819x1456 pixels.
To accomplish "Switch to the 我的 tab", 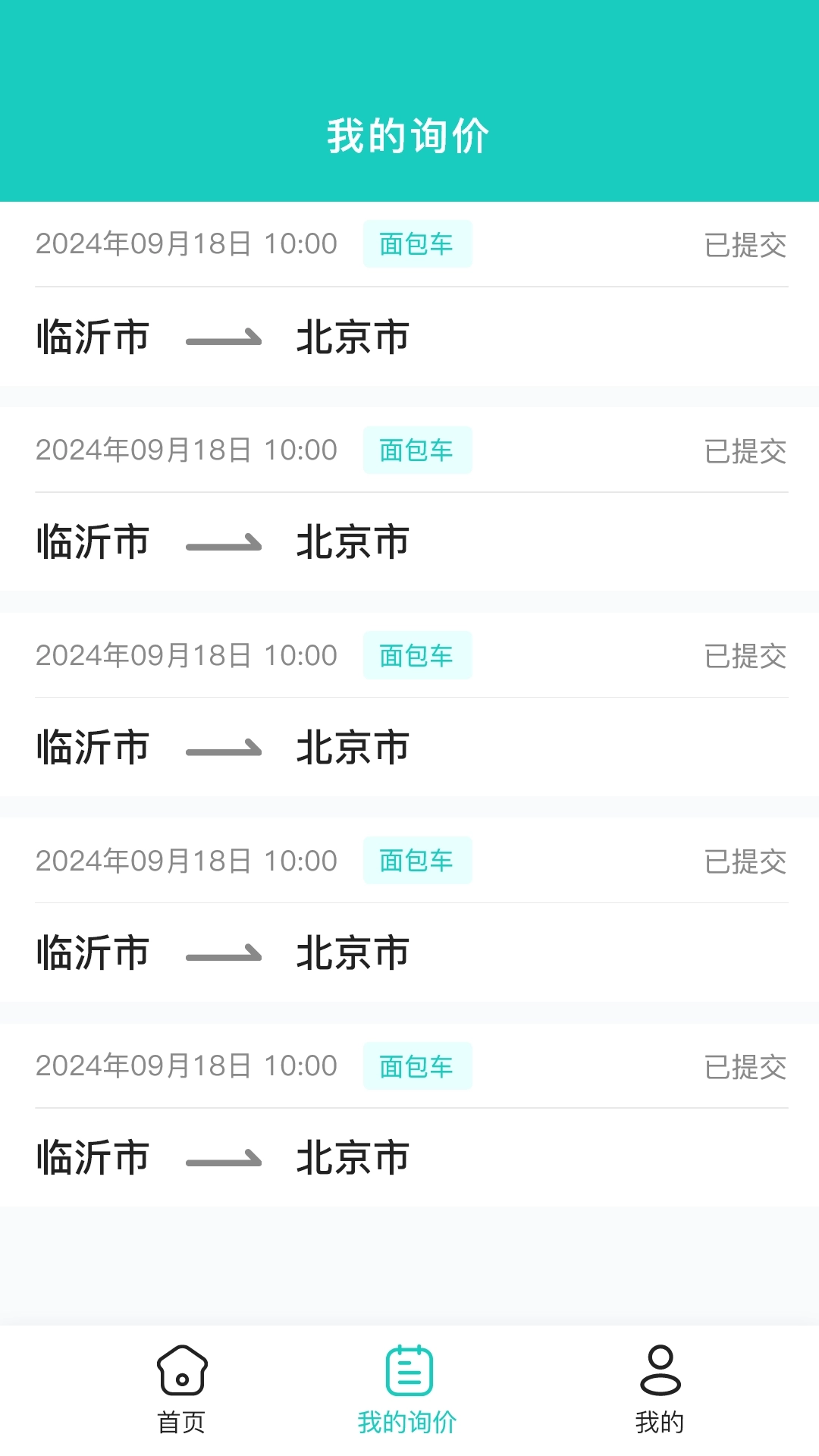I will (x=660, y=1418).
